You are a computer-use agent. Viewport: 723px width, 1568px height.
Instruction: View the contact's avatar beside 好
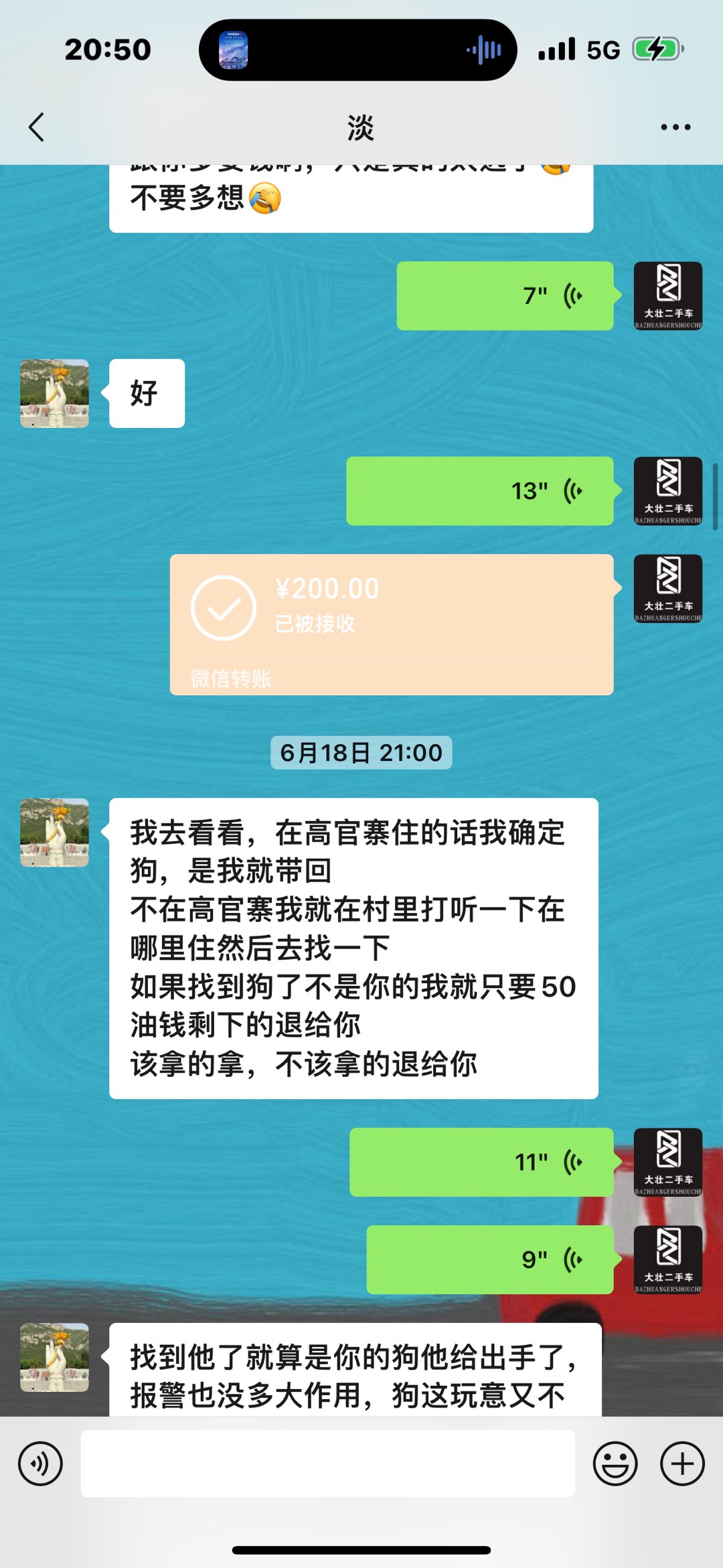54,393
